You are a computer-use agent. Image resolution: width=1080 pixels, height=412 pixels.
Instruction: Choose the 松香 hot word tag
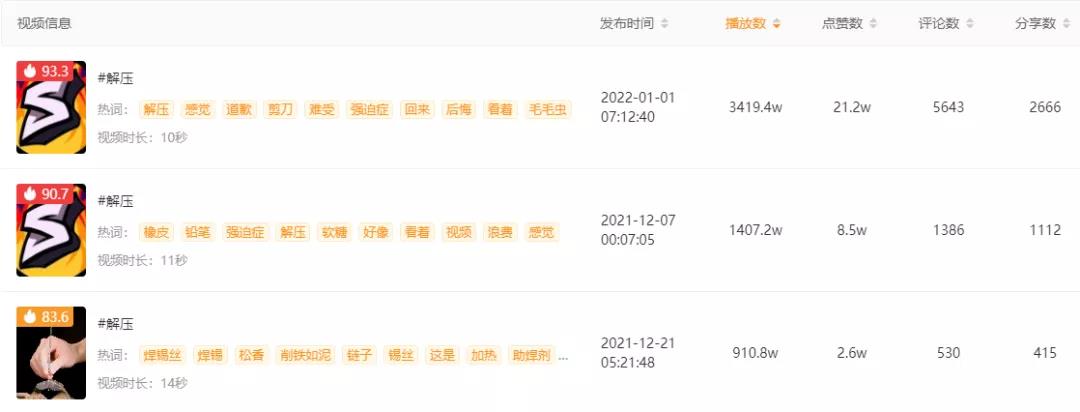(251, 355)
